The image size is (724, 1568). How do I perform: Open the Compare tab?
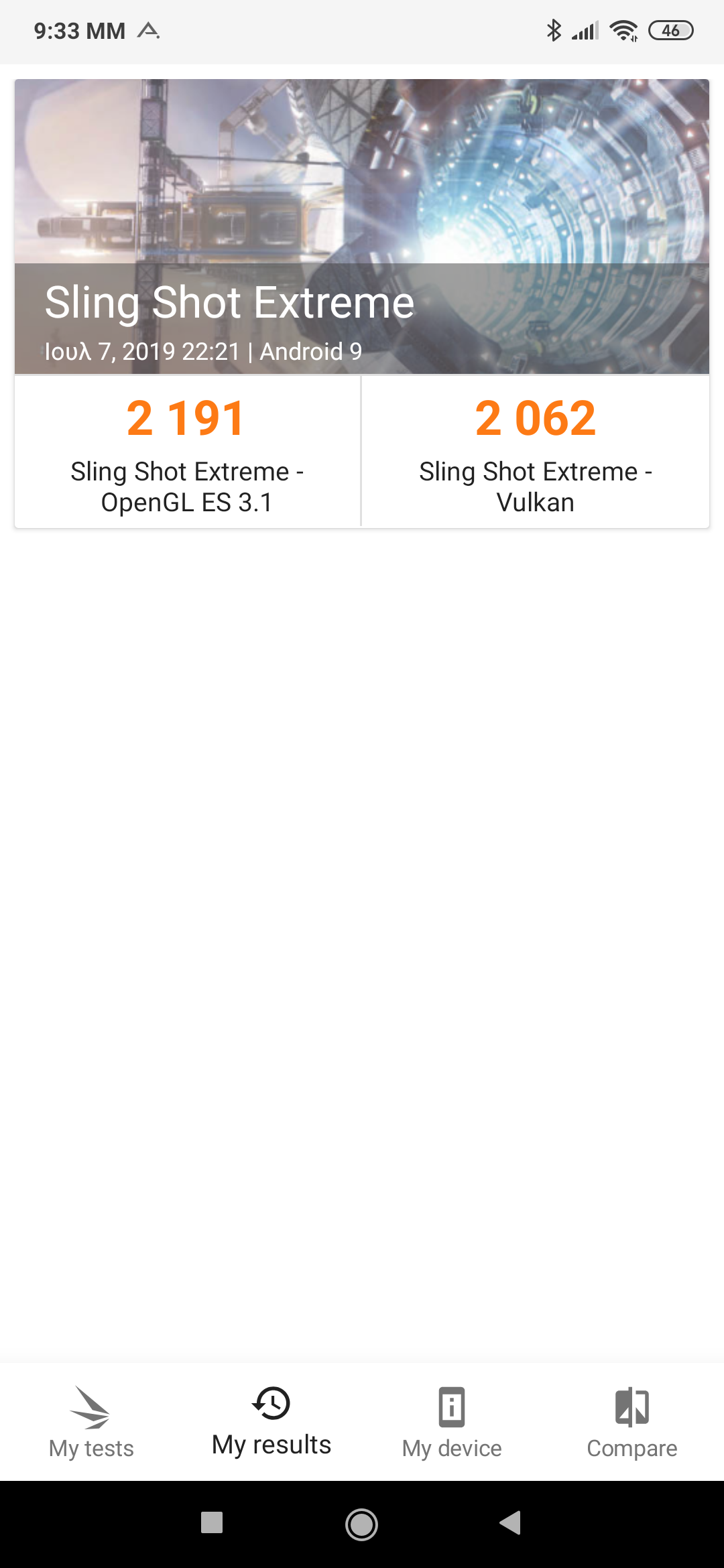click(632, 1422)
